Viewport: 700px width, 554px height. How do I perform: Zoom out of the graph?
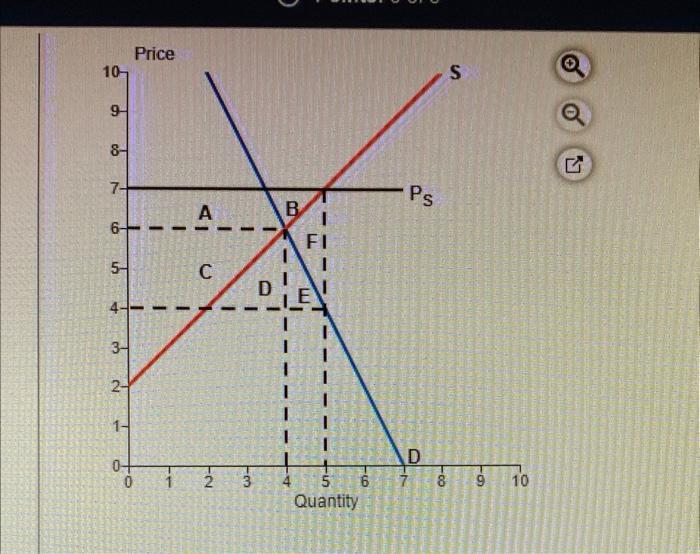(574, 114)
